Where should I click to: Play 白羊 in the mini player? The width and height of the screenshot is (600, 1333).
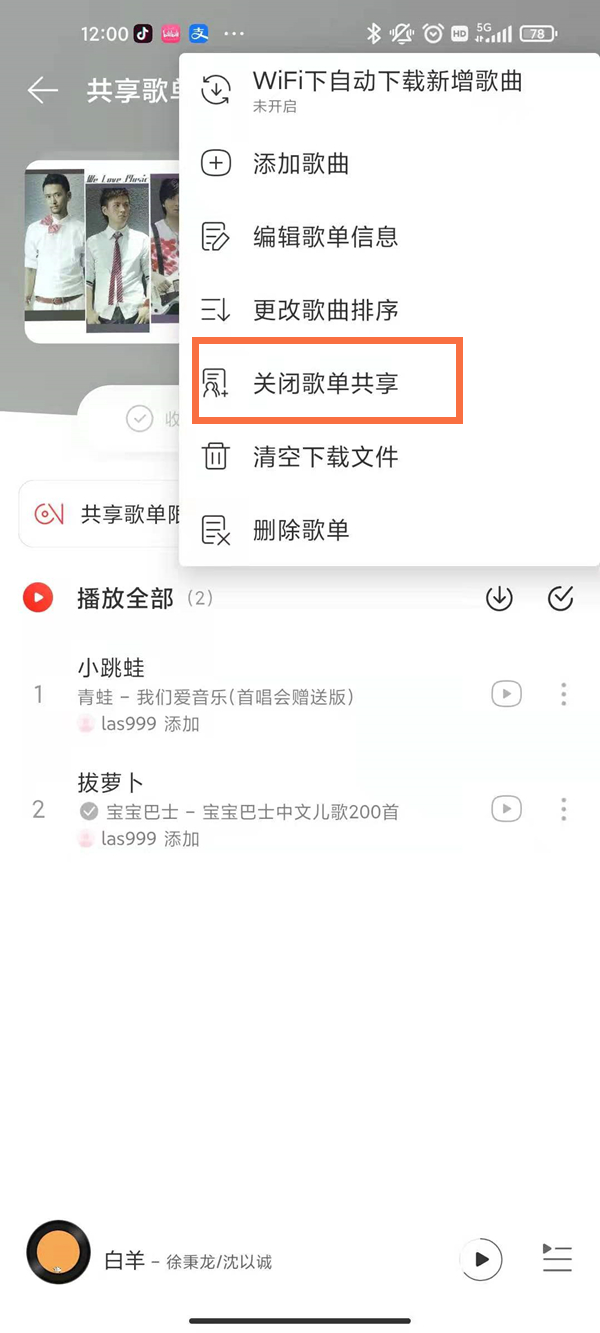(x=481, y=1259)
